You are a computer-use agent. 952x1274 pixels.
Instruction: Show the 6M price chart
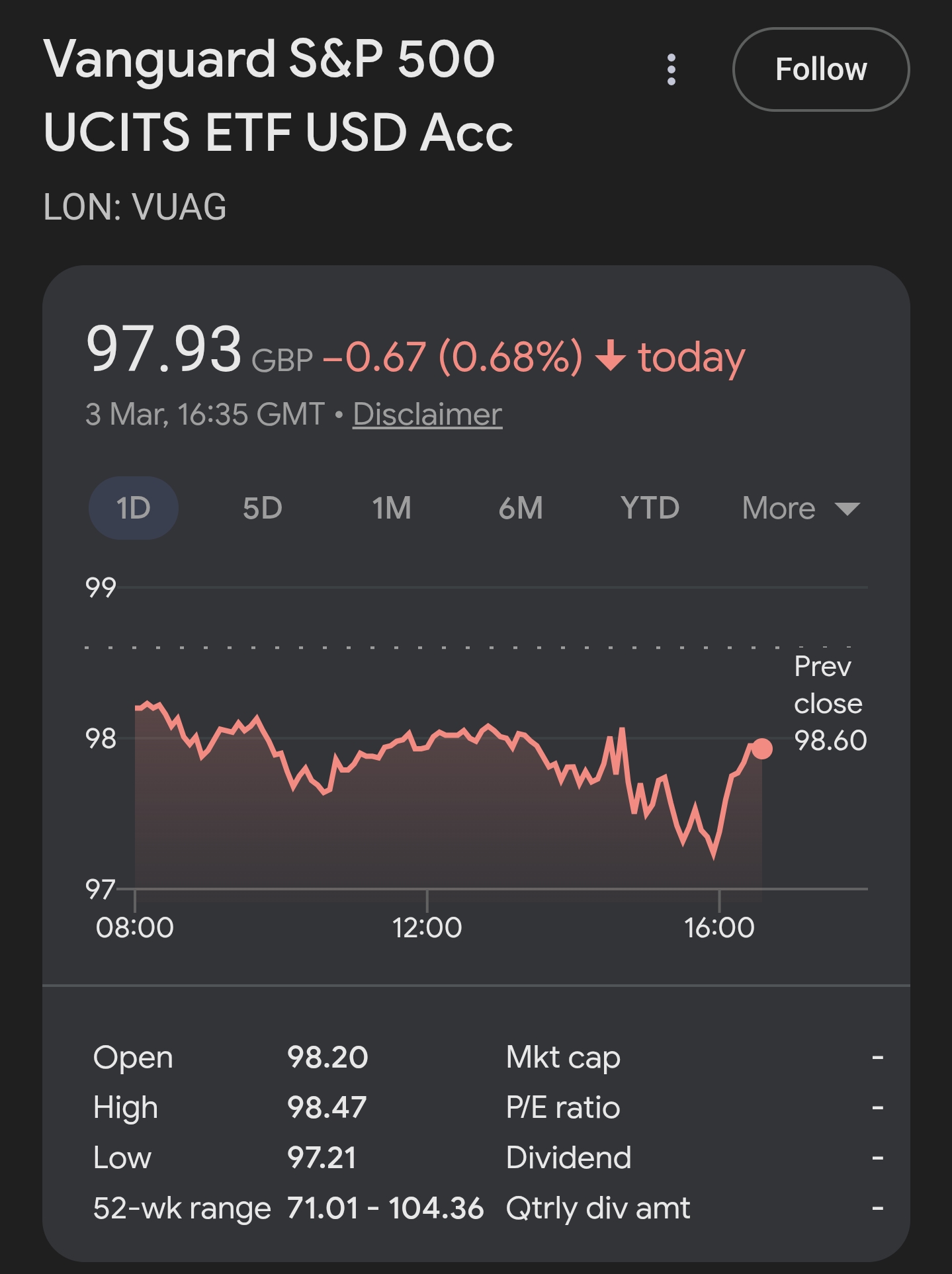click(521, 508)
